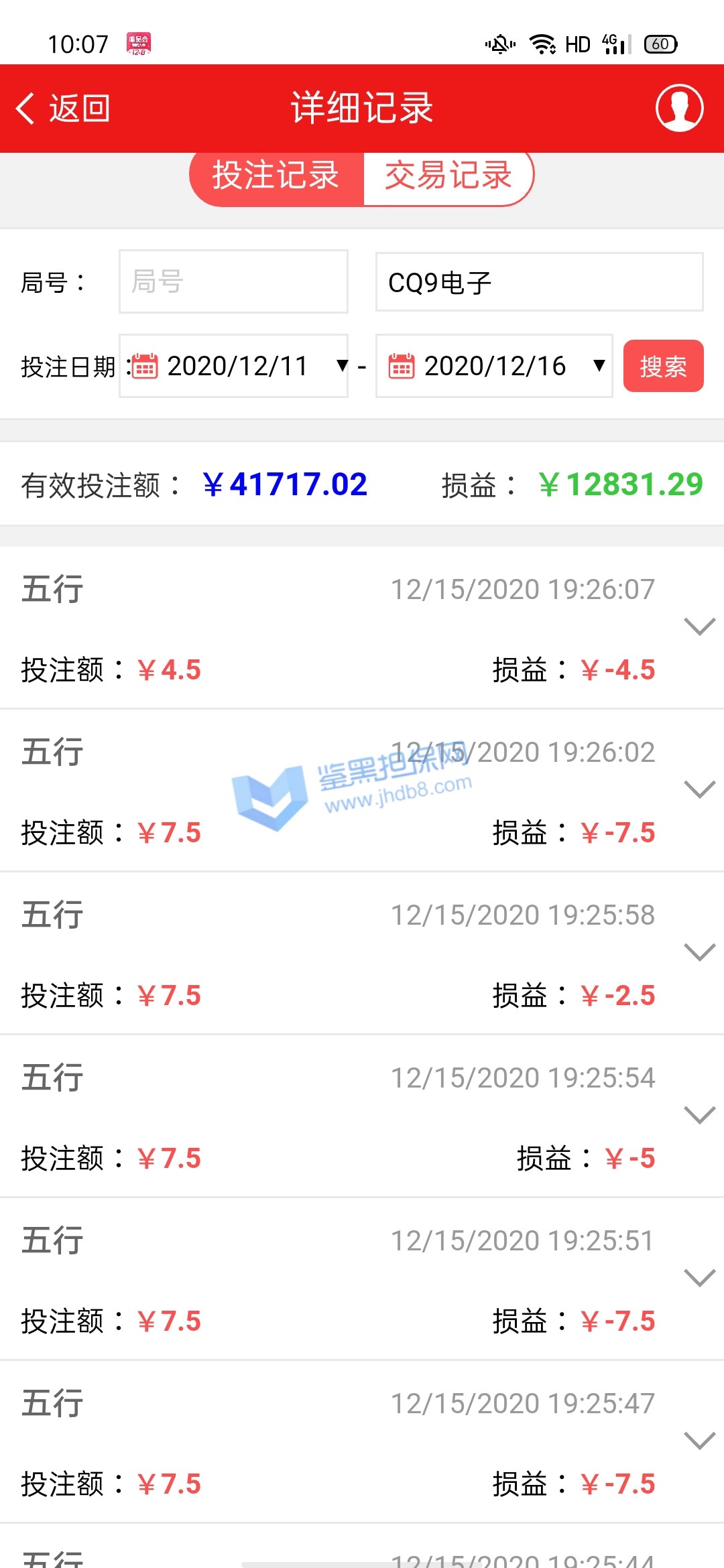Pick the start date 2020/12/11

[234, 366]
